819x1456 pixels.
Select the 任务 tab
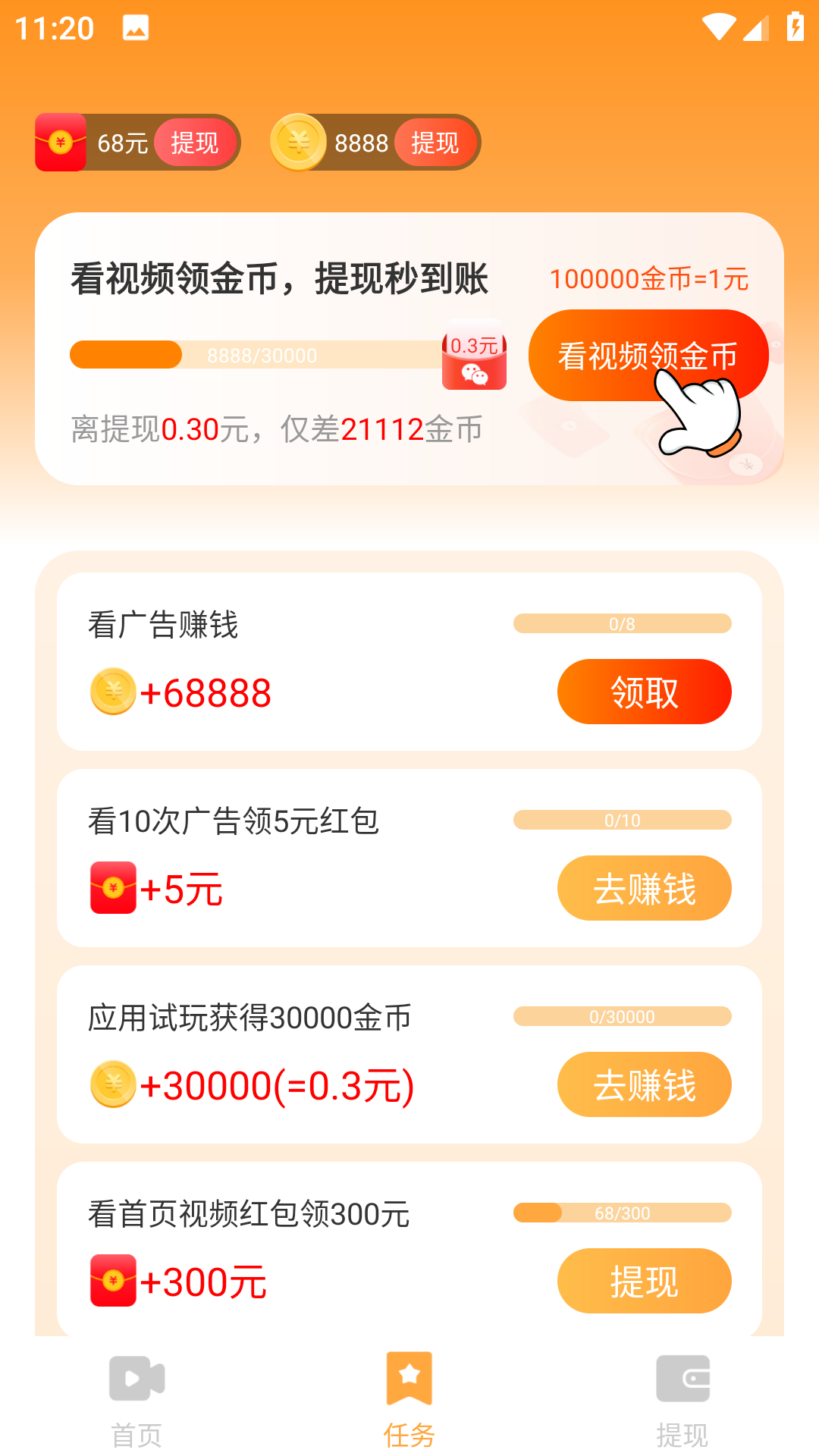point(409,1400)
